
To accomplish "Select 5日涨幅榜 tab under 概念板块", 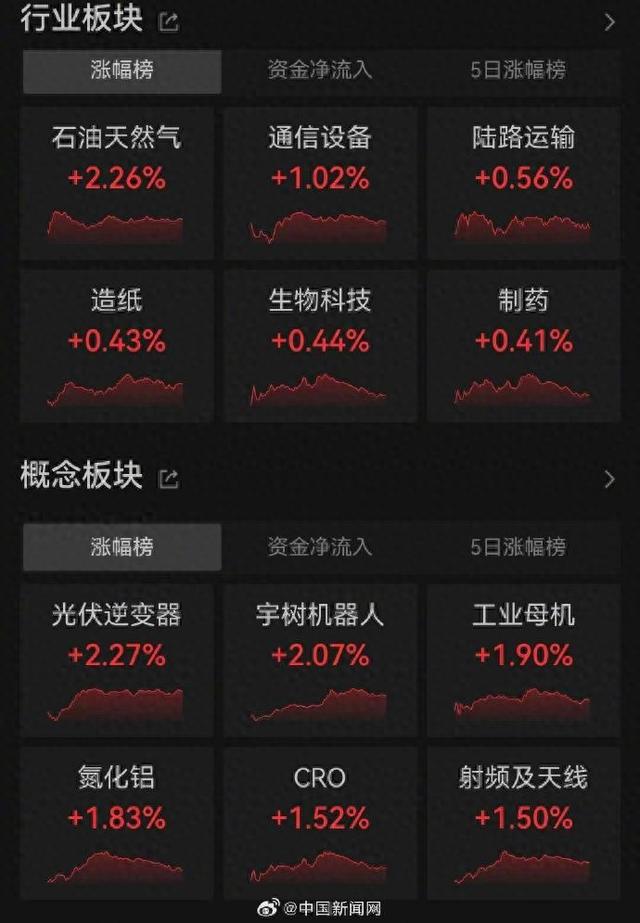I will [x=518, y=547].
